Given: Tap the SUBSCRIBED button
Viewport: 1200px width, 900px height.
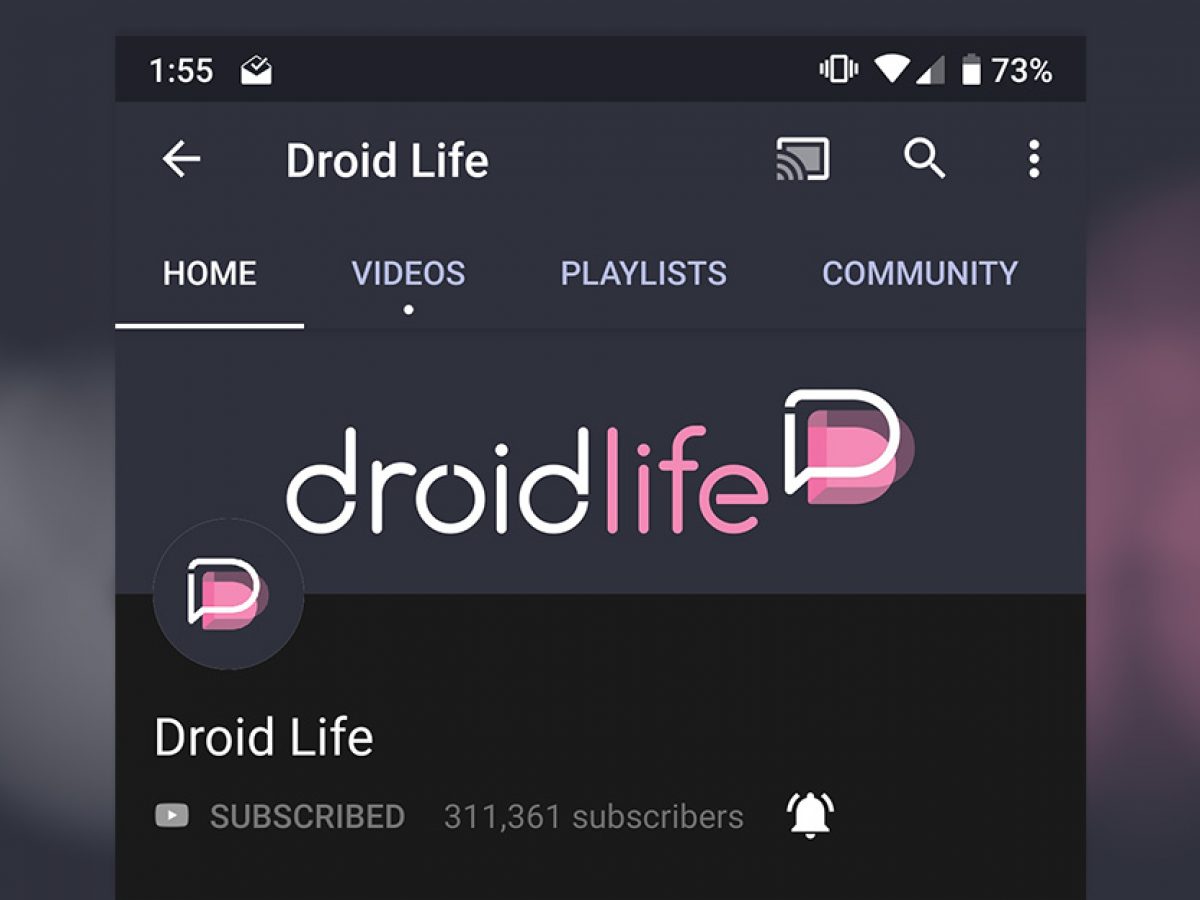Looking at the screenshot, I should point(282,817).
